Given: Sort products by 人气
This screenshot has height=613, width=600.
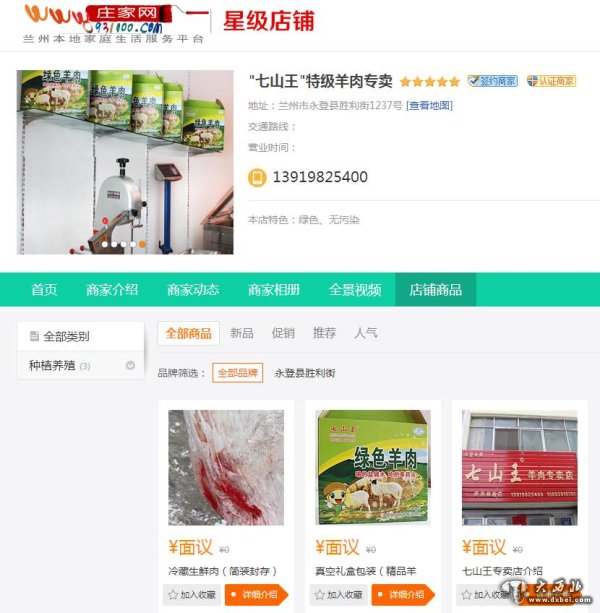Looking at the screenshot, I should point(365,333).
